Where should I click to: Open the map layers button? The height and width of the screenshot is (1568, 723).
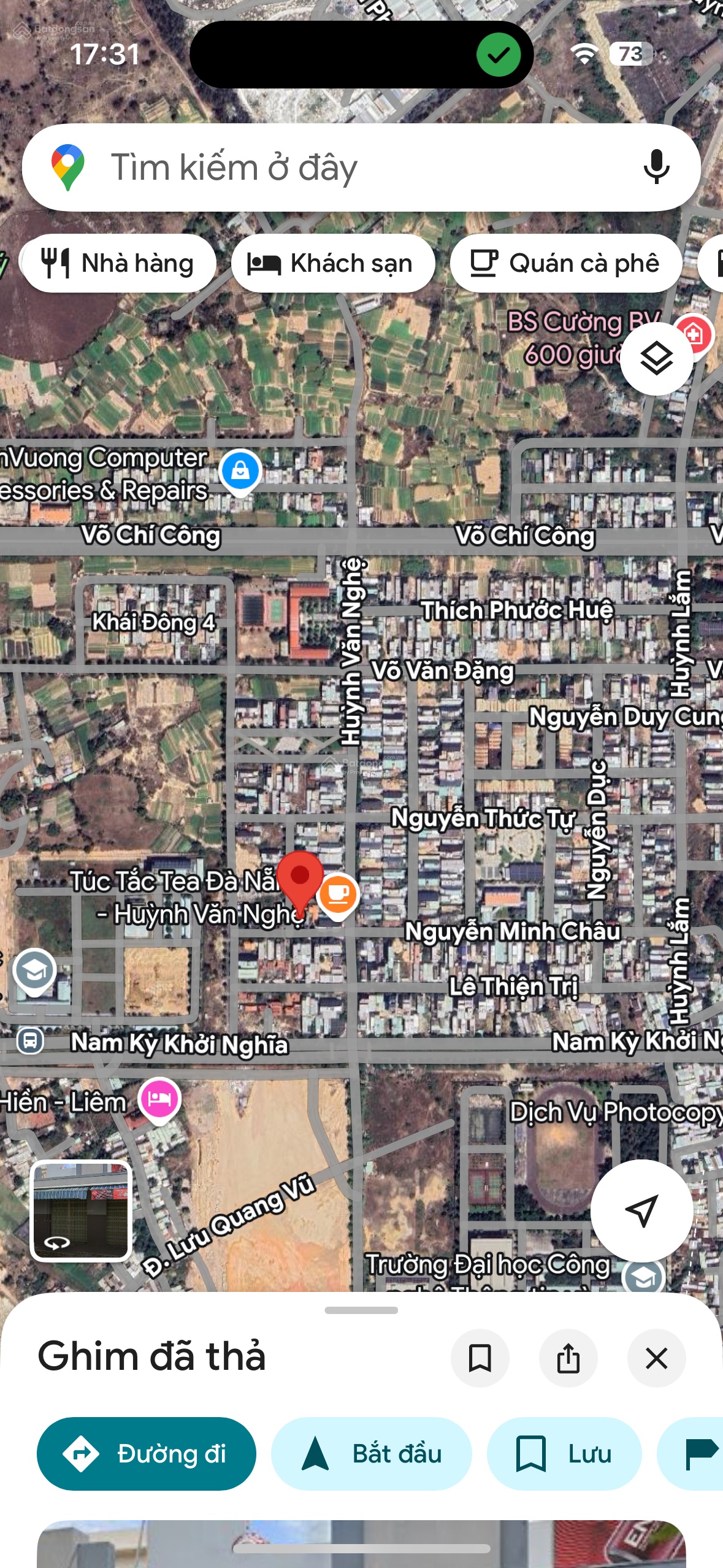click(x=656, y=359)
